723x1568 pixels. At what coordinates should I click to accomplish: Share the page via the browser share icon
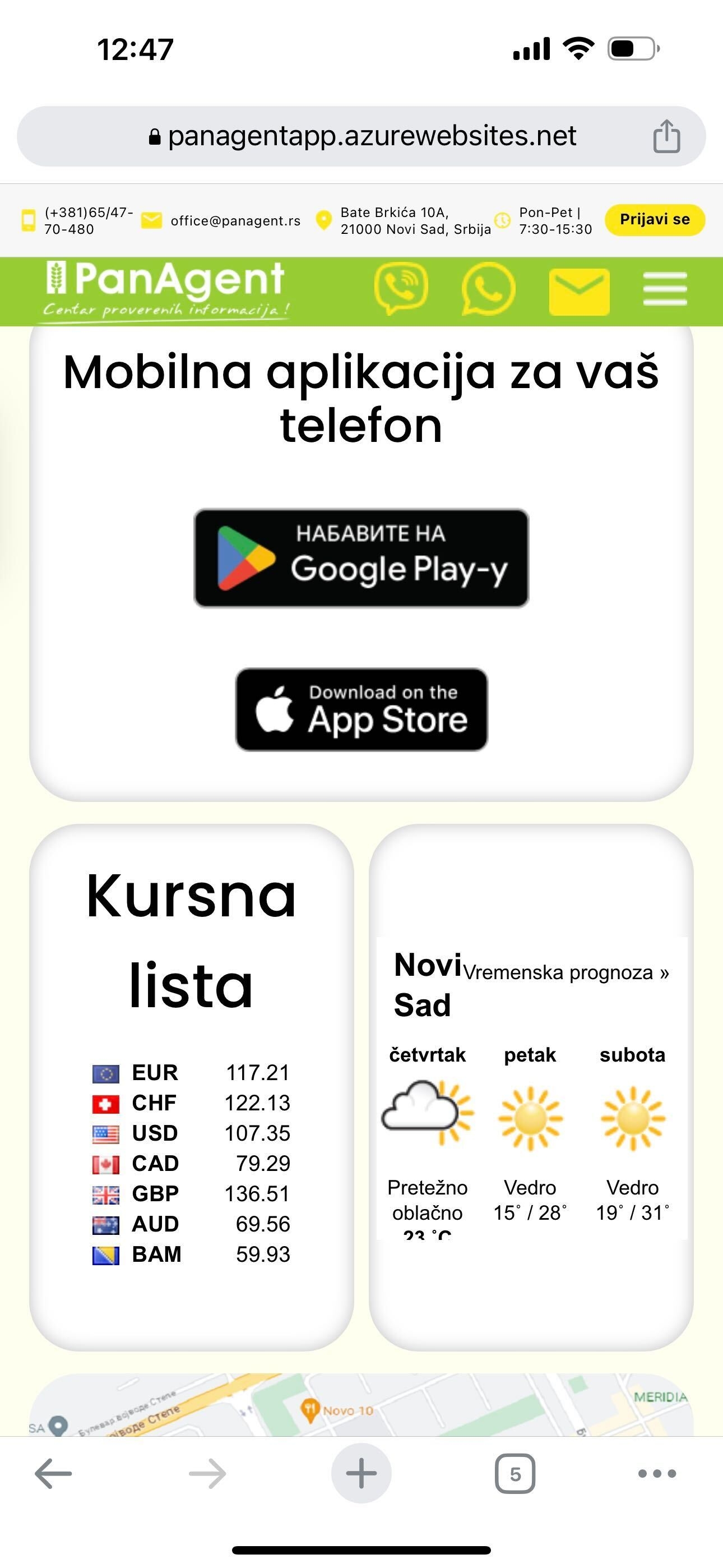coord(666,136)
